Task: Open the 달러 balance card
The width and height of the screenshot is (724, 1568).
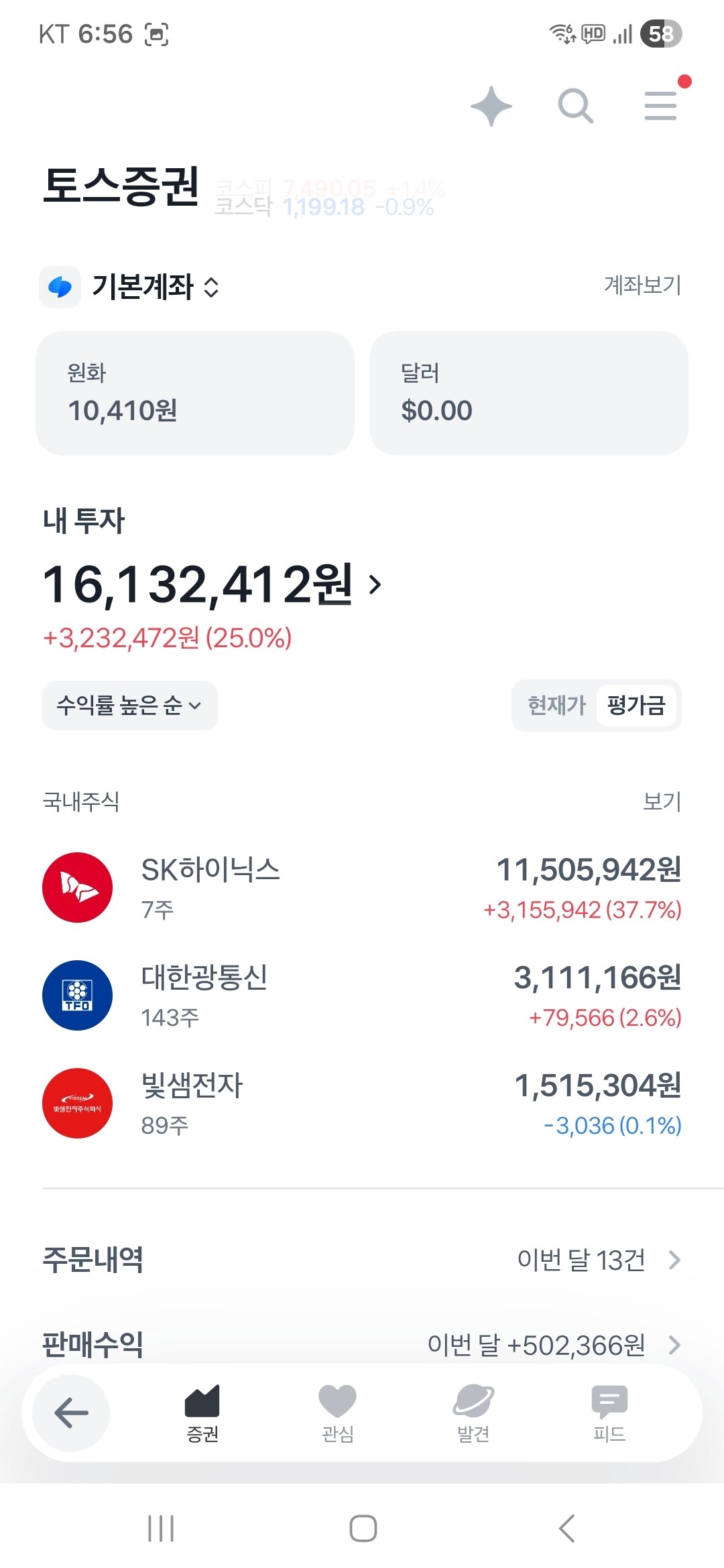Action: pyautogui.click(x=529, y=393)
